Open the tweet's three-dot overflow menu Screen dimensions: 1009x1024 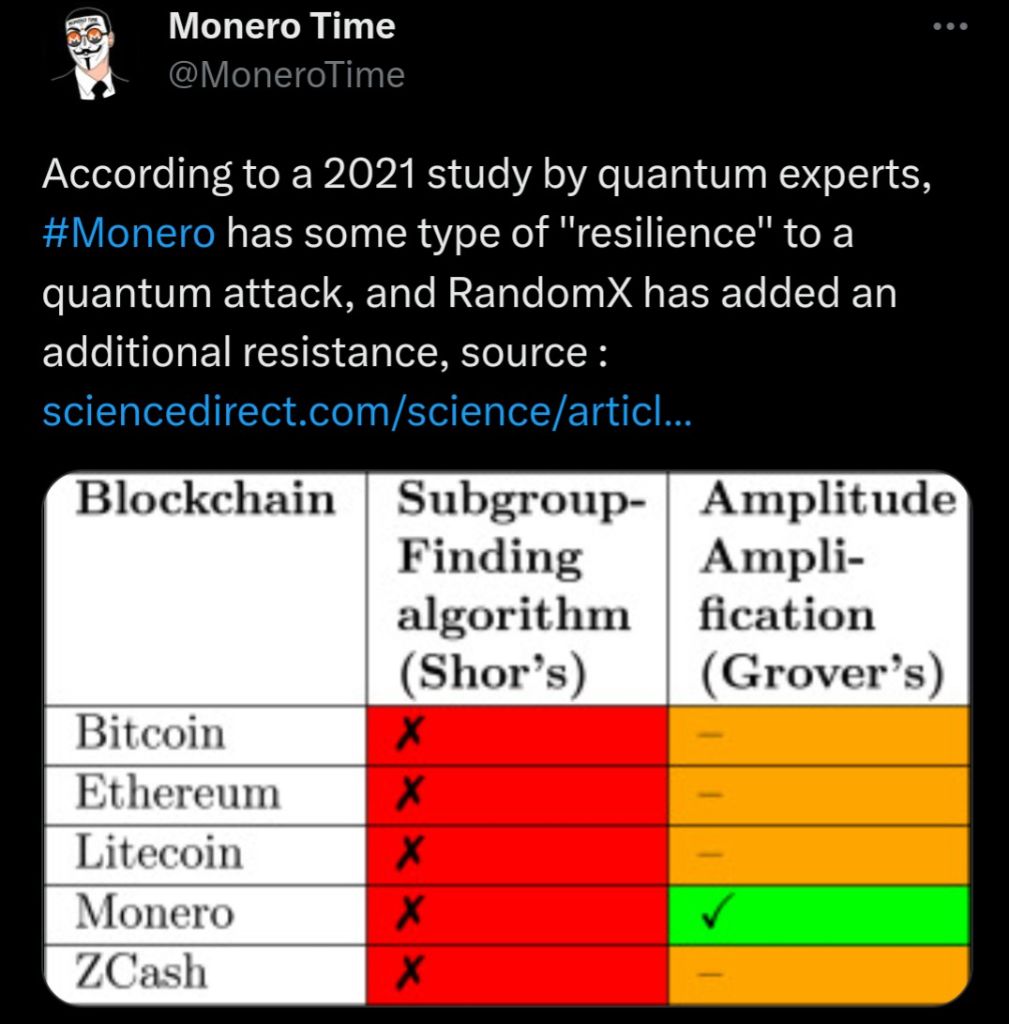click(x=949, y=28)
